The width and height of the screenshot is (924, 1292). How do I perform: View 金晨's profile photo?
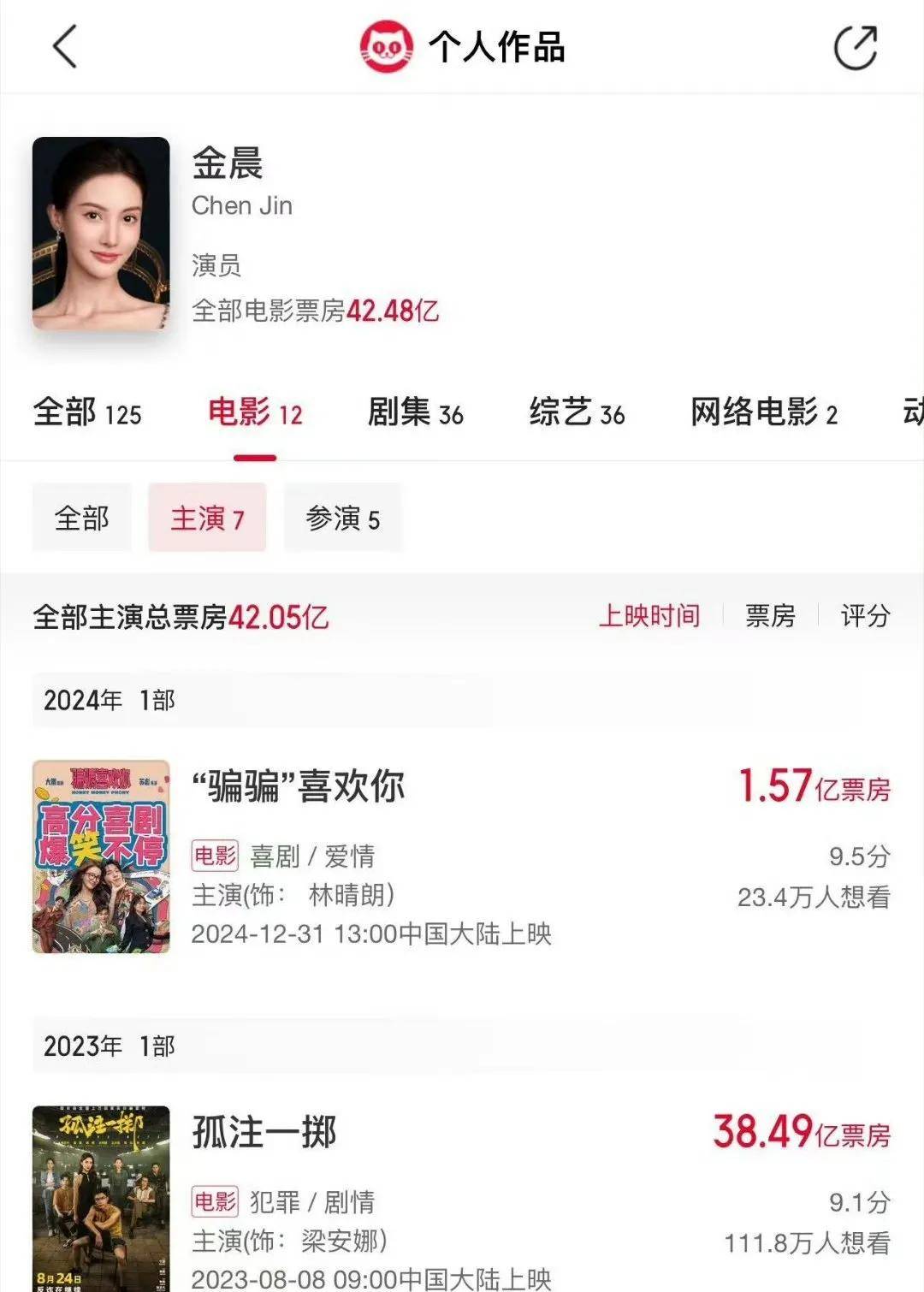(x=101, y=233)
